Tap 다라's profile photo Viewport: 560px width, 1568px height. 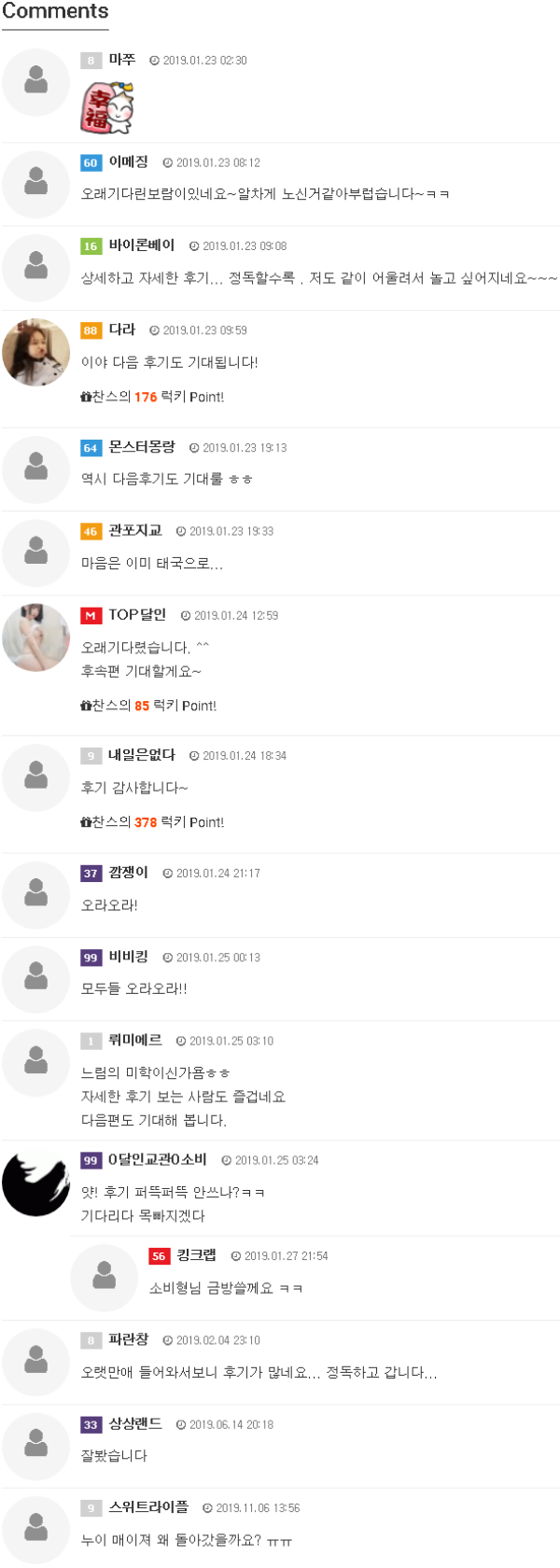[x=35, y=353]
